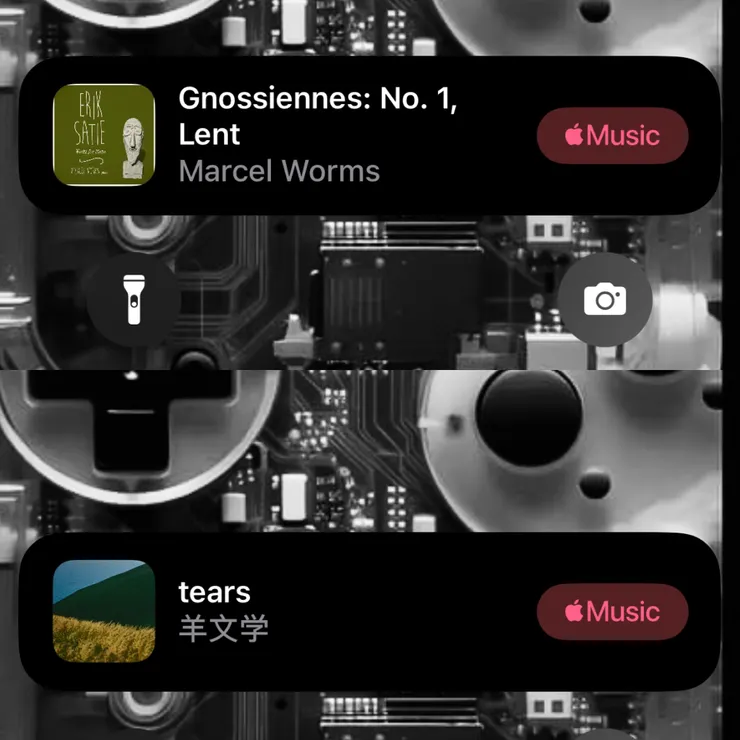Viewport: 740px width, 740px height.
Task: Turn on the flashlight
Action: [134, 299]
